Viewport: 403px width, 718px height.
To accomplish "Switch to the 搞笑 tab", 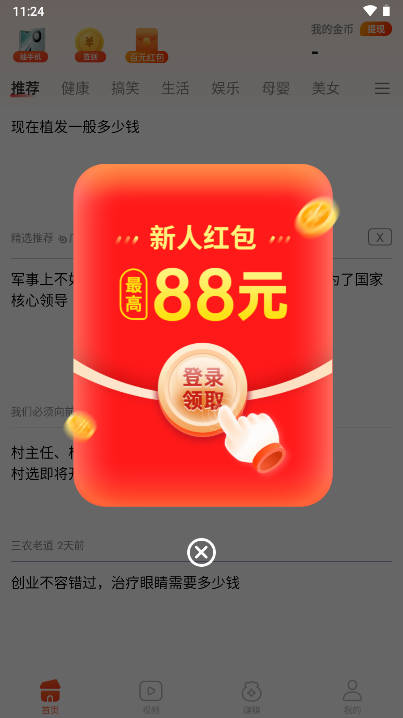I will 125,88.
